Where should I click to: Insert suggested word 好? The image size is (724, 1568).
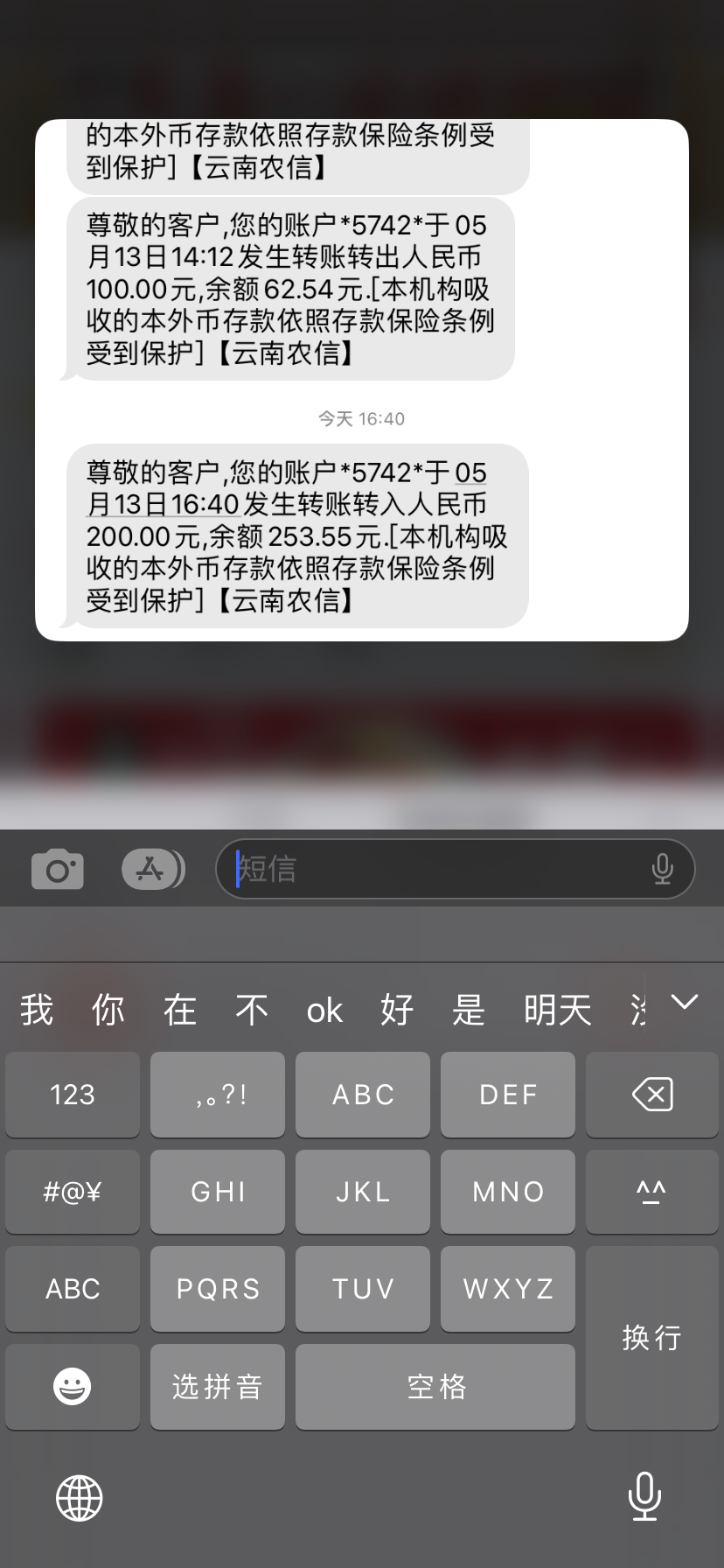click(396, 1011)
